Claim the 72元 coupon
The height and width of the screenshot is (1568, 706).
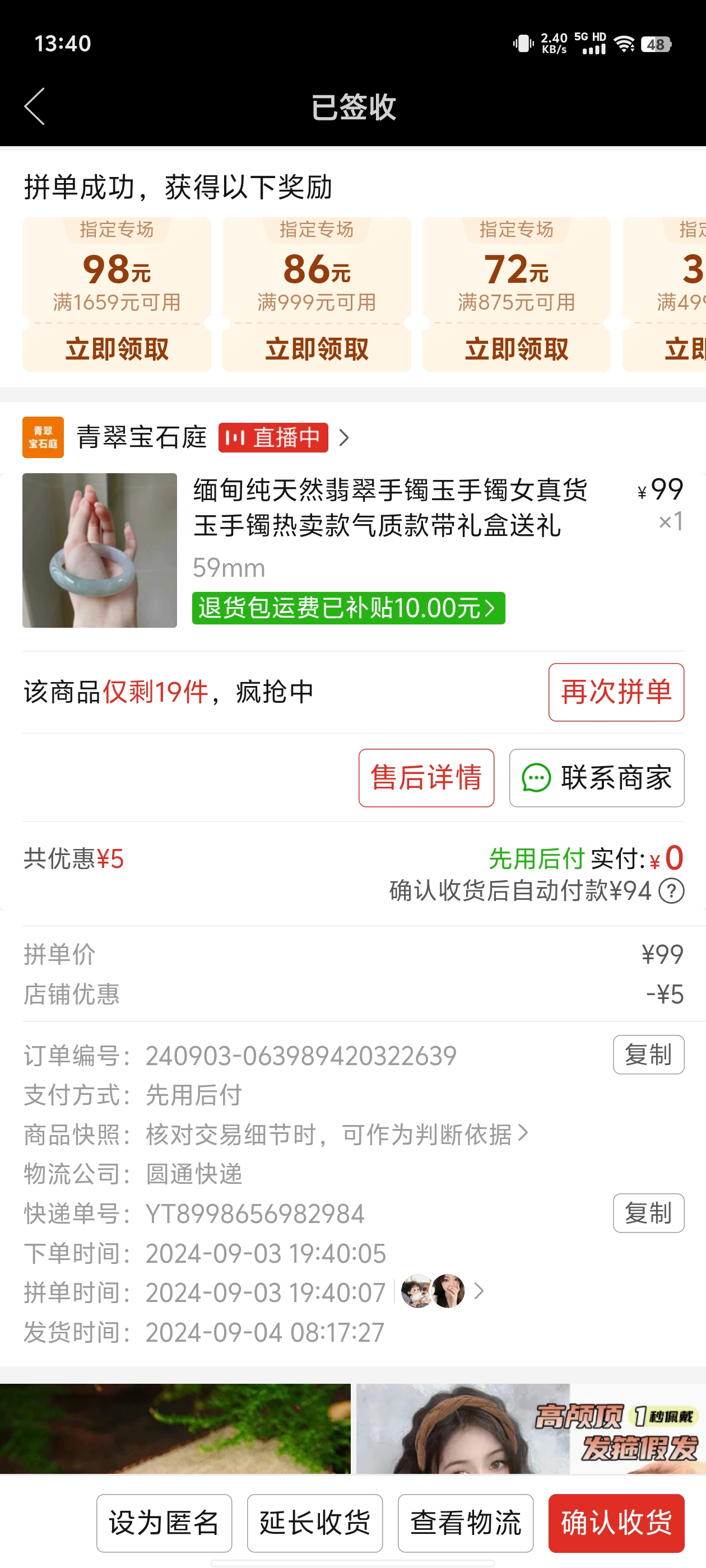point(516,349)
